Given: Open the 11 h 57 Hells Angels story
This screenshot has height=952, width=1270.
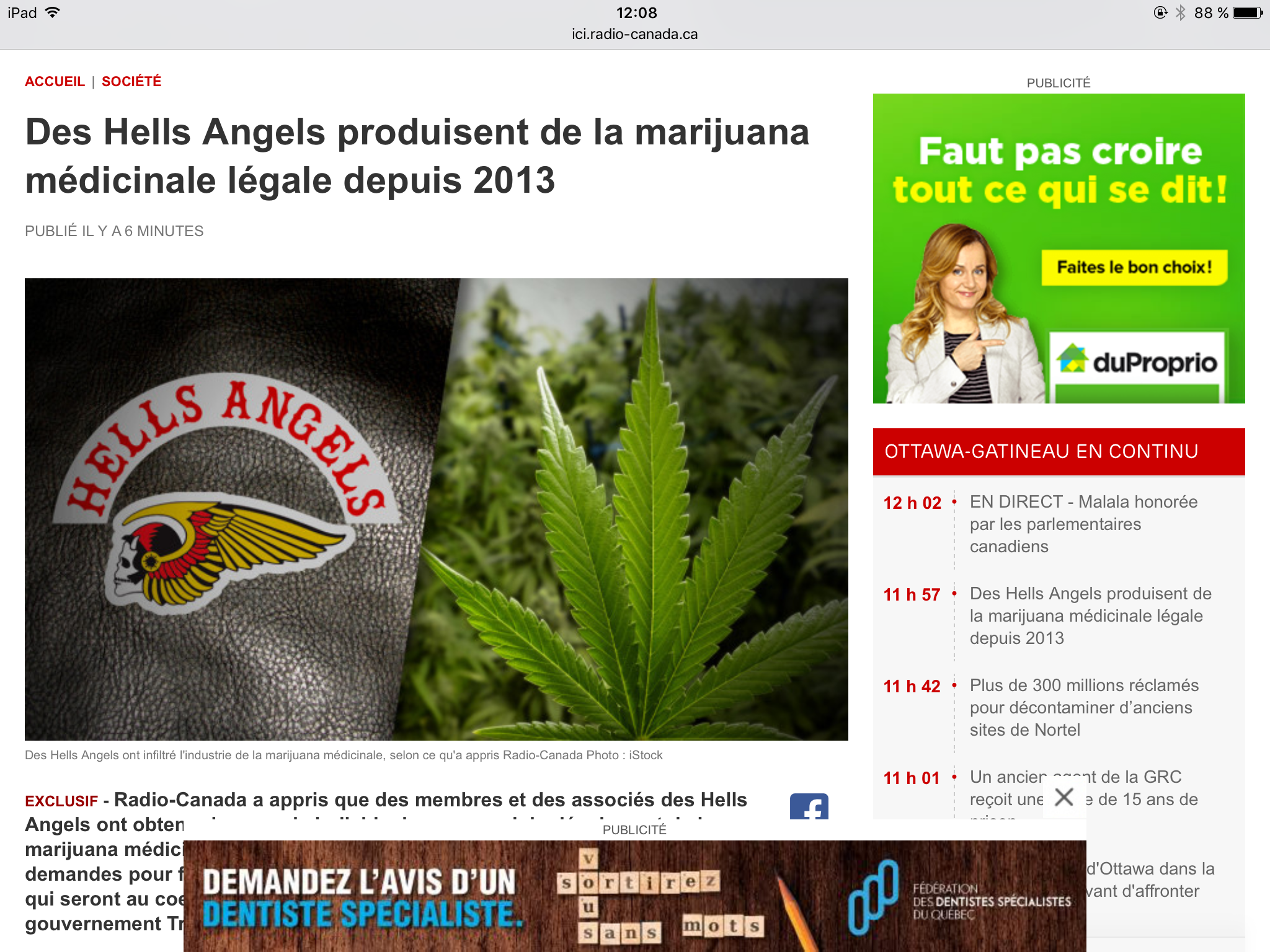Looking at the screenshot, I should (1090, 615).
